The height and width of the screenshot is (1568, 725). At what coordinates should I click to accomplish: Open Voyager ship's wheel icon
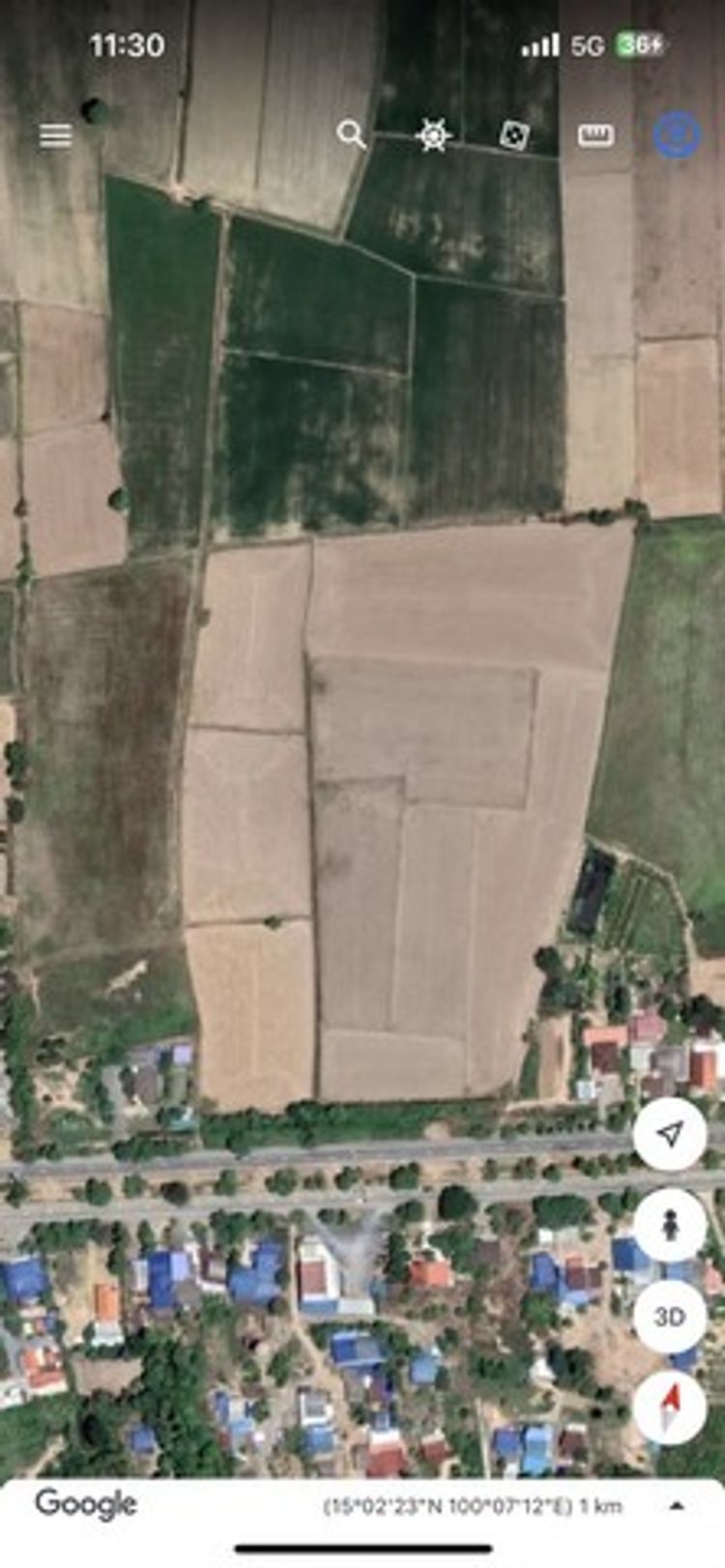pyautogui.click(x=433, y=135)
